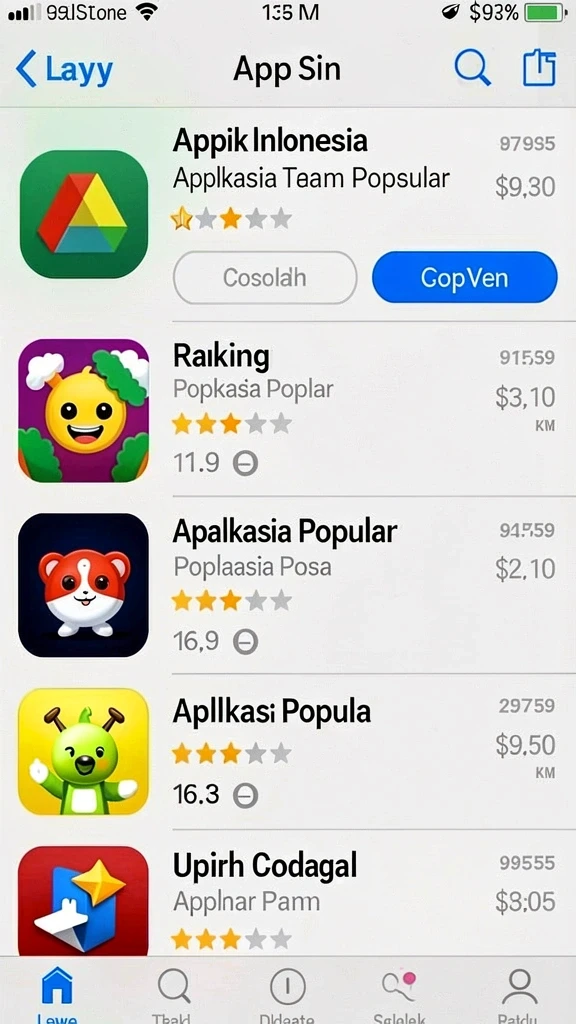The image size is (576, 1024).
Task: Tap the blue GopVen button
Action: point(464,278)
